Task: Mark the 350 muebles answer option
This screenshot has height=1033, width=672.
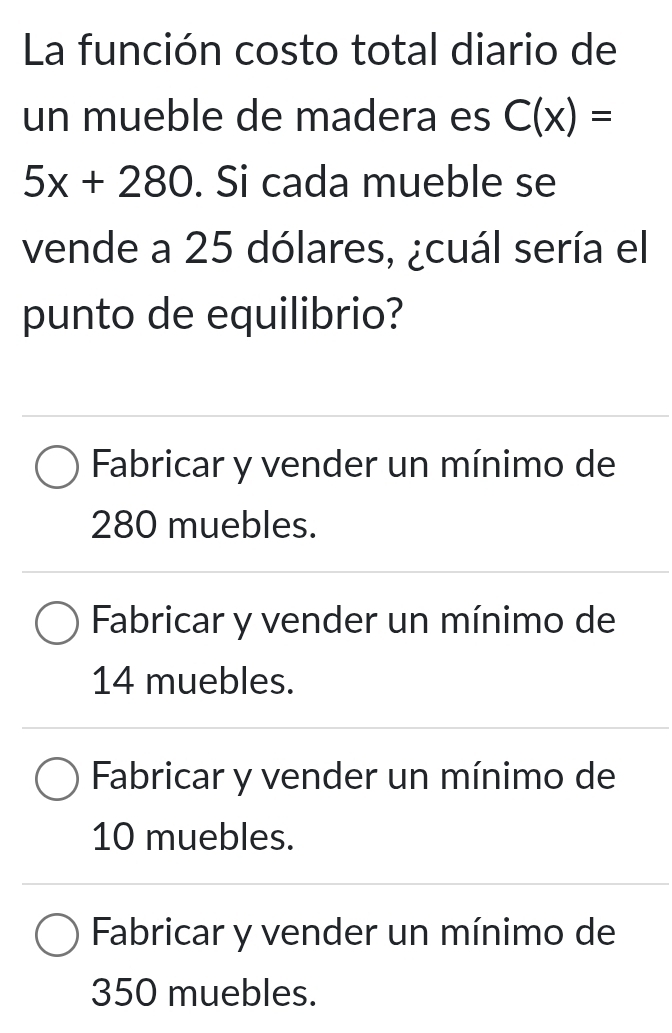Action: pyautogui.click(x=58, y=936)
